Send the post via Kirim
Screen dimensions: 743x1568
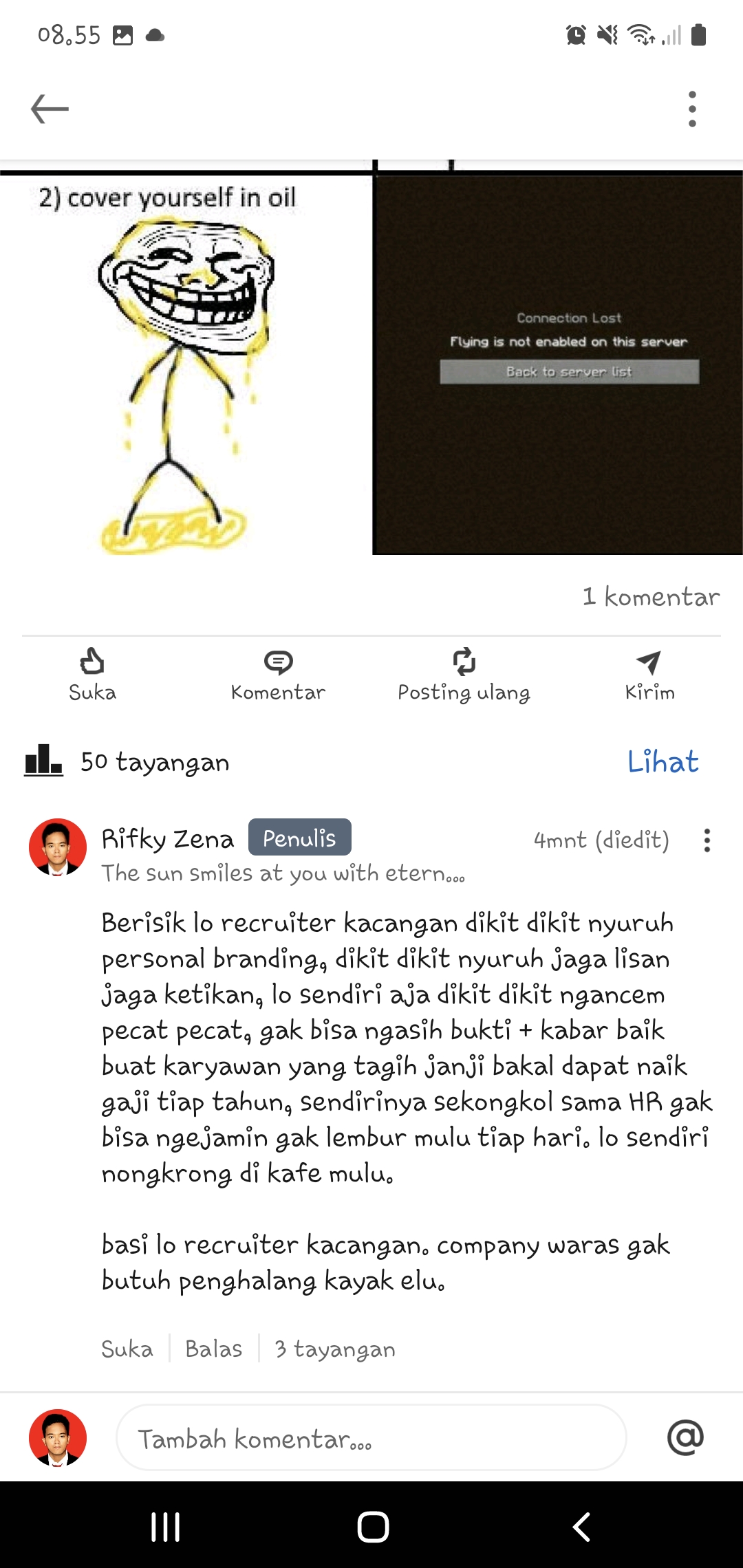[x=649, y=675]
